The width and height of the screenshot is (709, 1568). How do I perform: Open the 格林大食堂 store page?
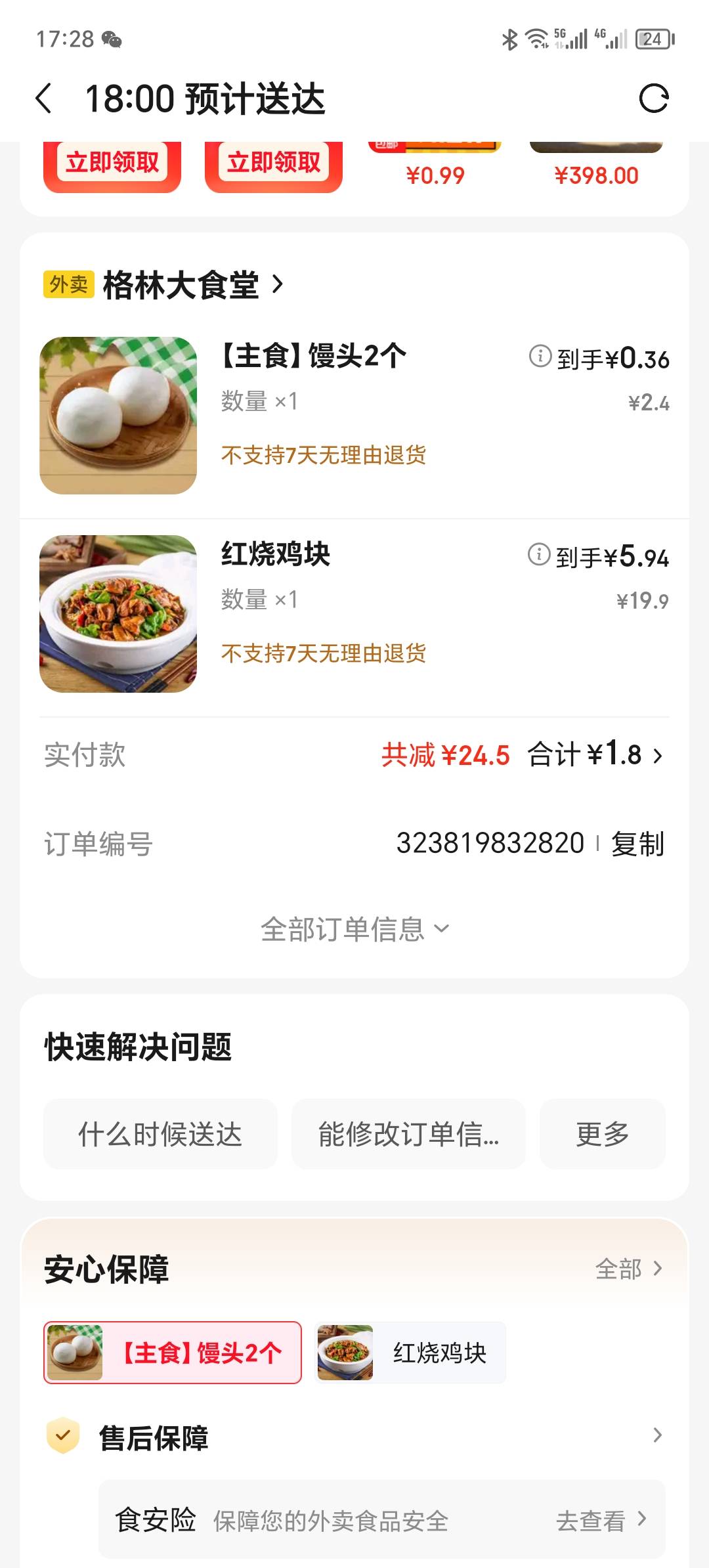tap(181, 285)
